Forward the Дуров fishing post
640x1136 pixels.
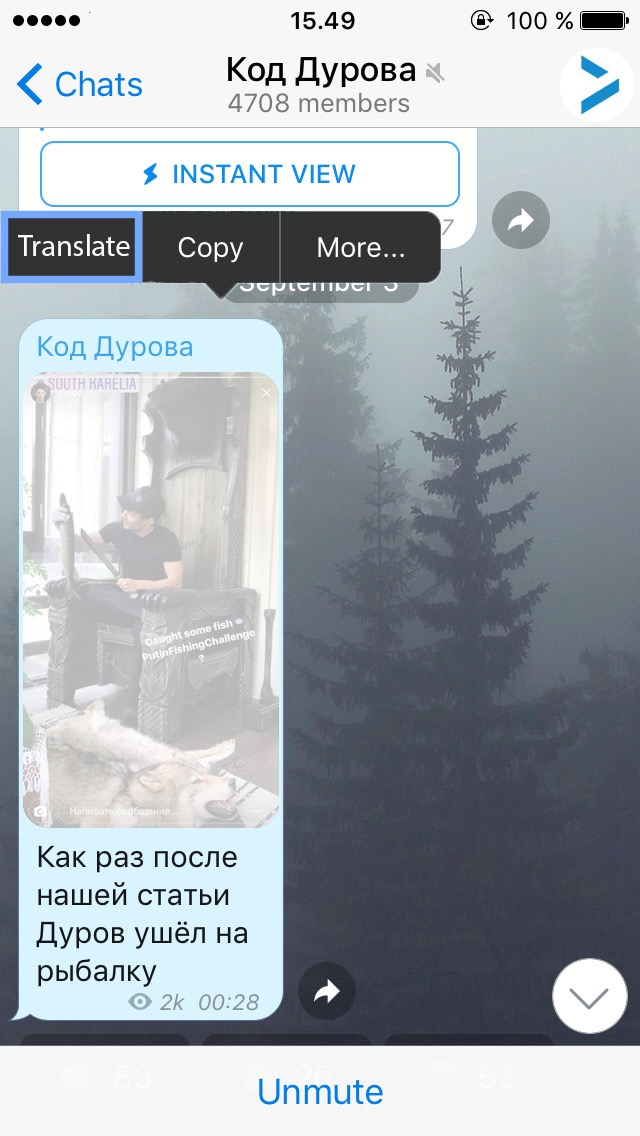(x=327, y=991)
